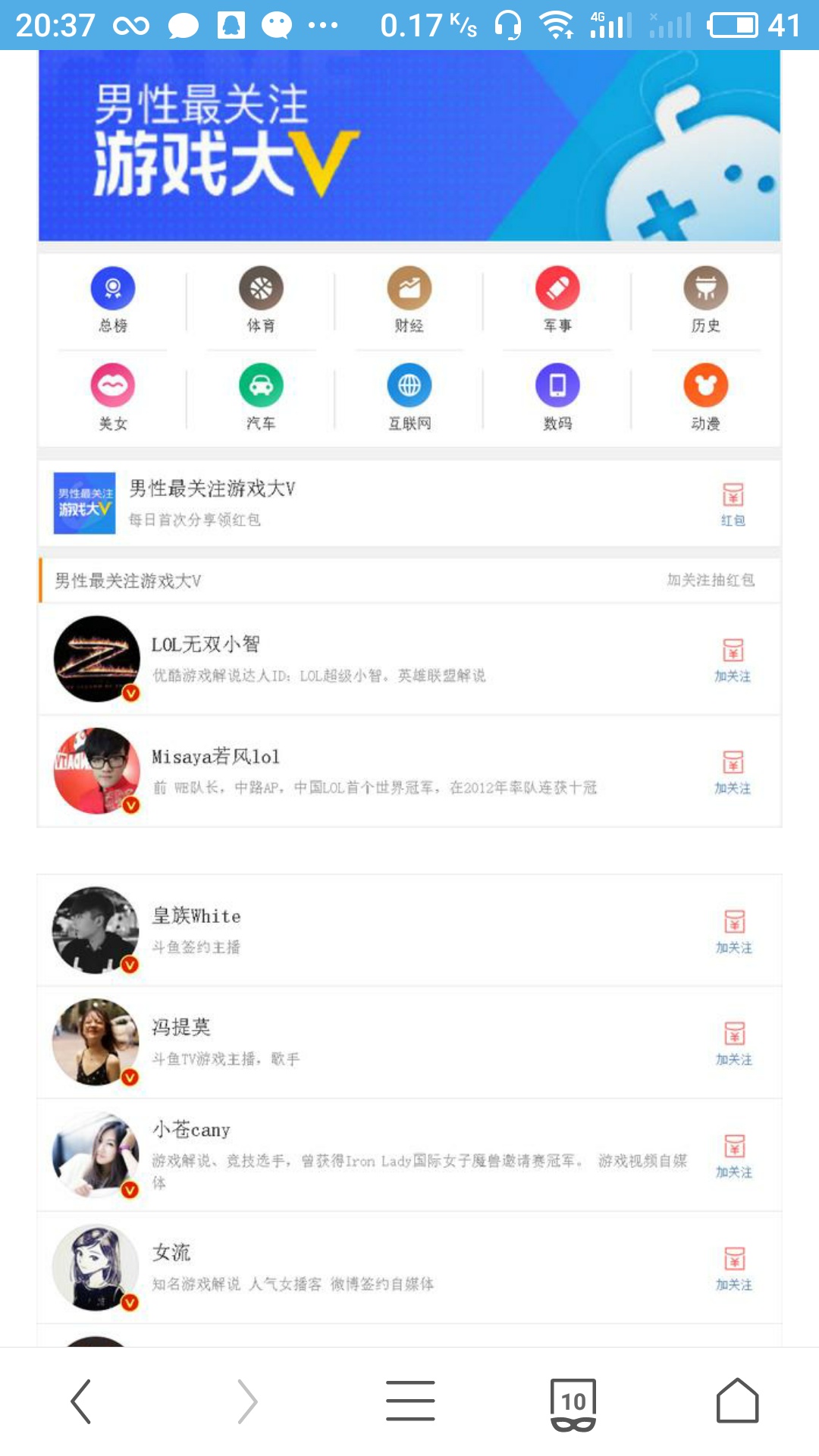Image resolution: width=819 pixels, height=1456 pixels.
Task: Go back to the previous page
Action: [x=81, y=1401]
